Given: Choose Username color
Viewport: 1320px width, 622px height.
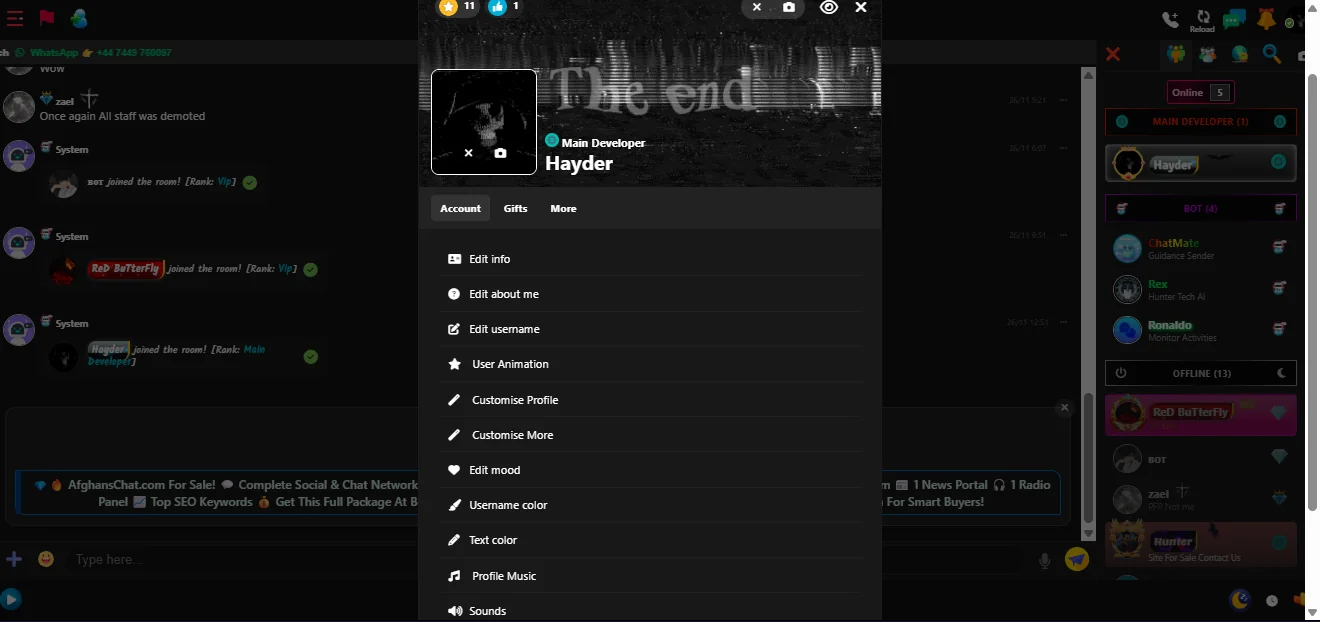Looking at the screenshot, I should coord(508,505).
